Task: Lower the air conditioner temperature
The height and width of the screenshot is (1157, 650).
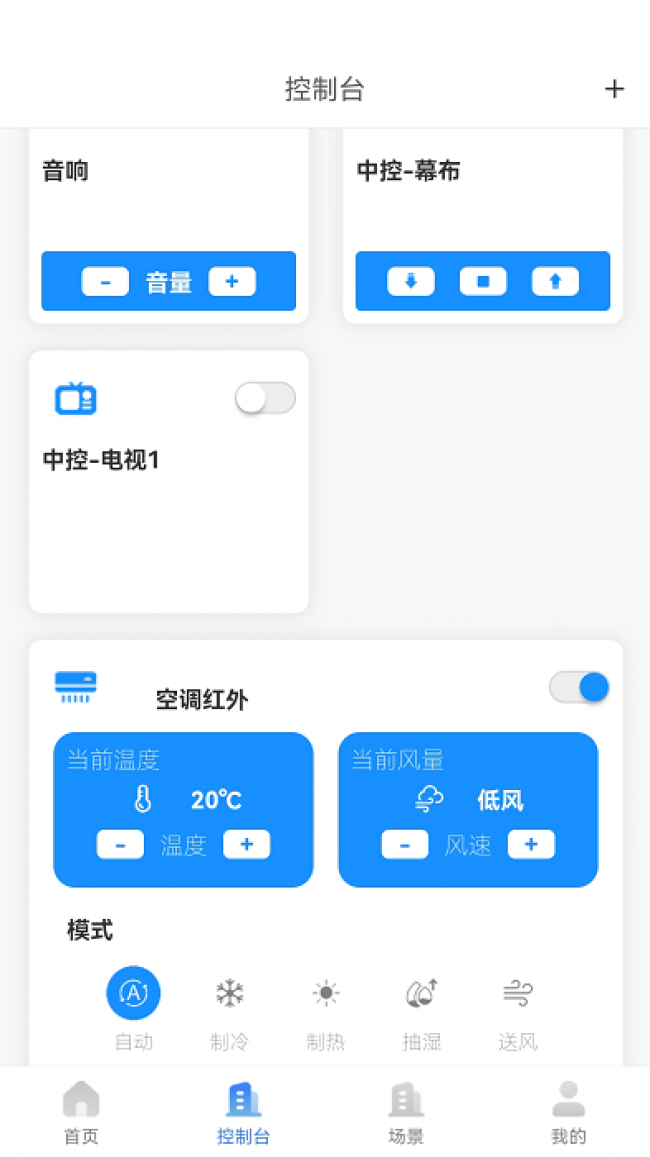Action: coord(120,845)
